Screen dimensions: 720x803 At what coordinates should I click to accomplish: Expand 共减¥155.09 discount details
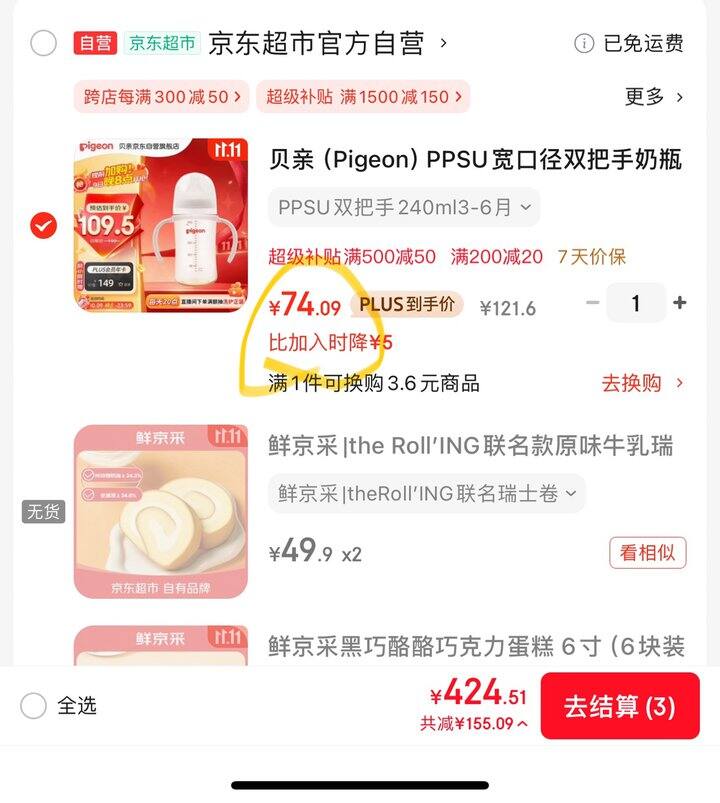[x=474, y=724]
